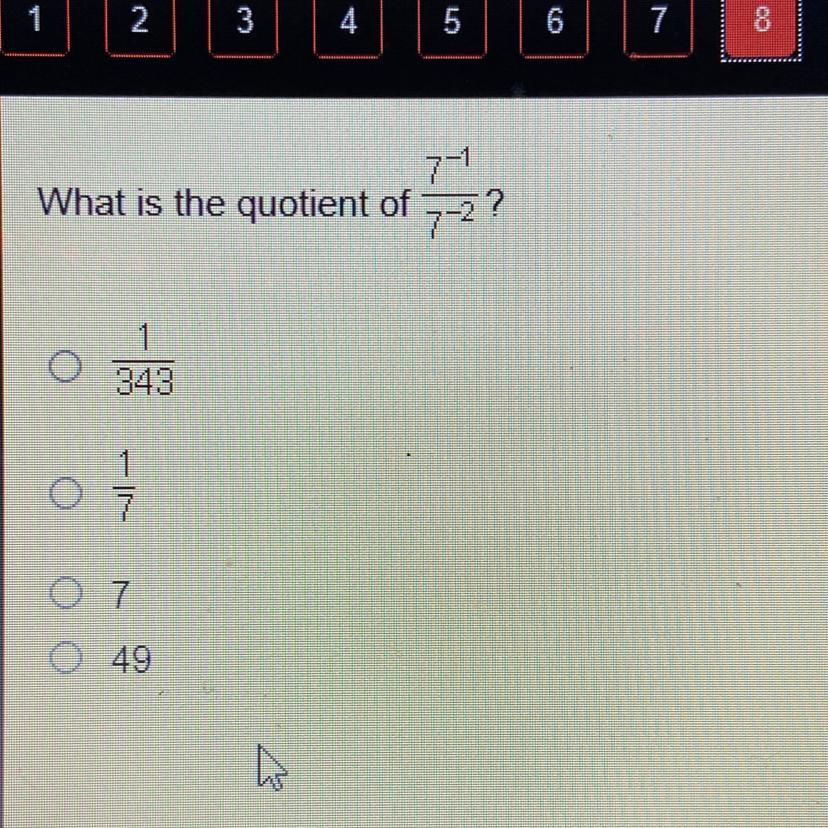Jump to question 2
Screen dimensions: 828x828
click(139, 24)
